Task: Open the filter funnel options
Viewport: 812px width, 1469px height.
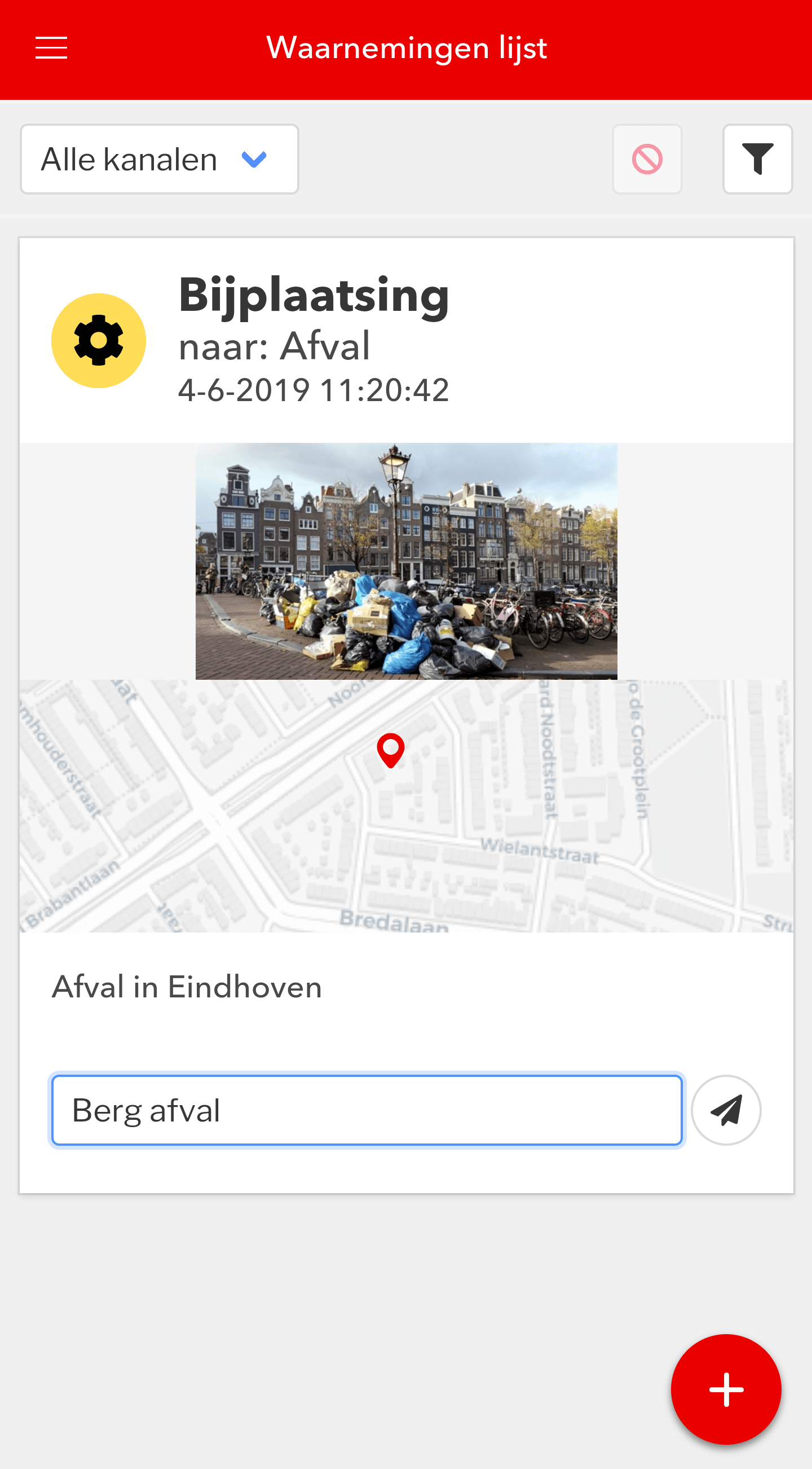Action: [x=757, y=159]
